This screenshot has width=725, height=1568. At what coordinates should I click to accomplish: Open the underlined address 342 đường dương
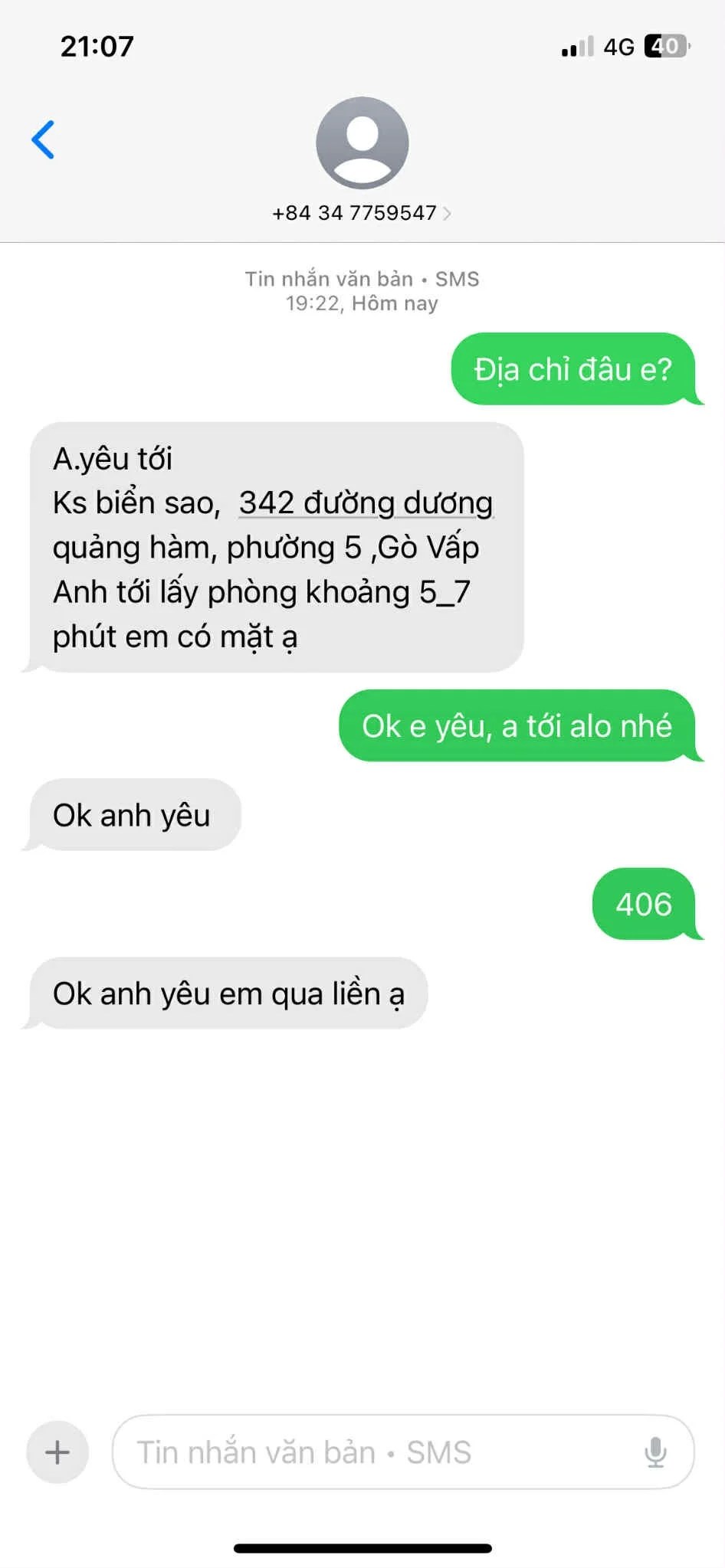(x=366, y=503)
